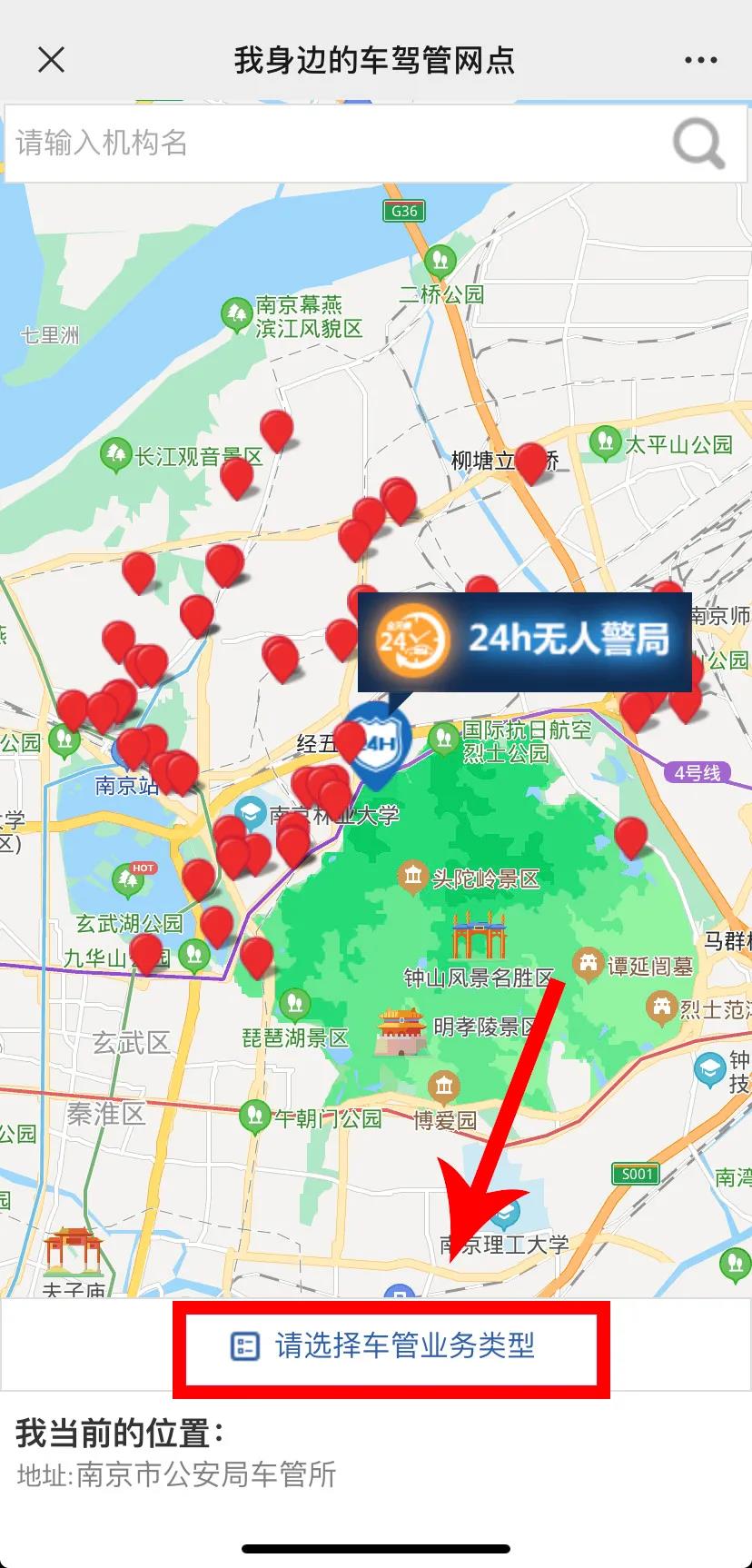Open 请选择车管业务类型 selector

(x=391, y=1346)
